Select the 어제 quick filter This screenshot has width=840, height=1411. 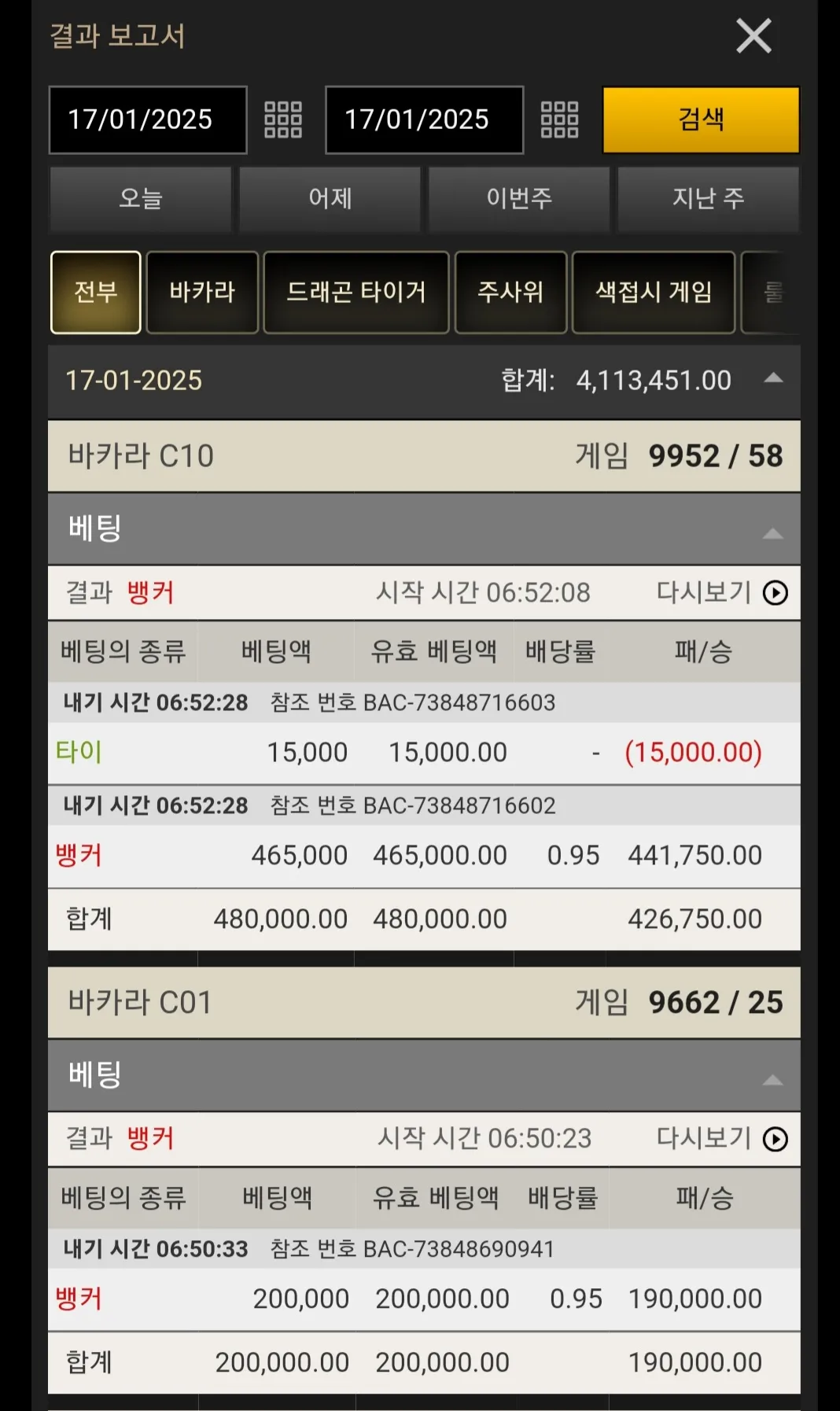(330, 198)
